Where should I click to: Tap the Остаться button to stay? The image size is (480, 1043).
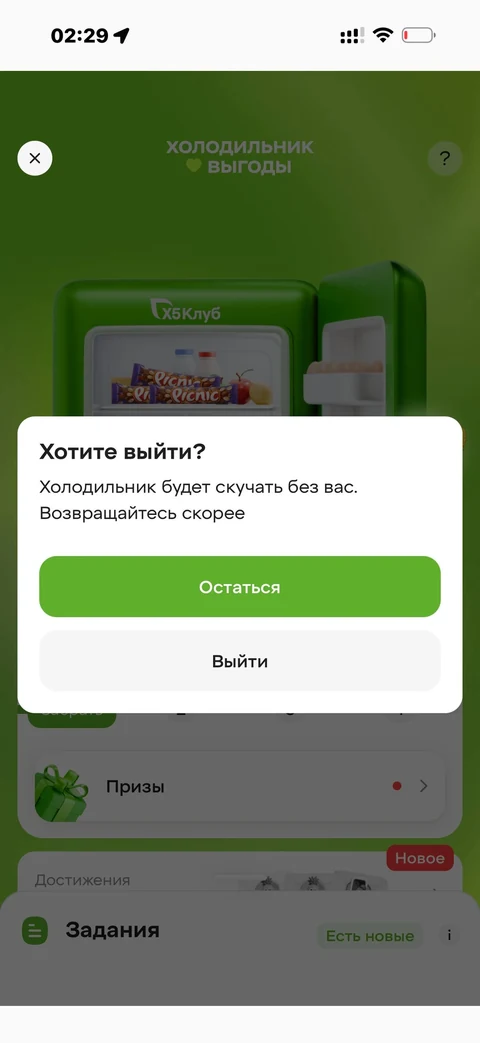239,587
